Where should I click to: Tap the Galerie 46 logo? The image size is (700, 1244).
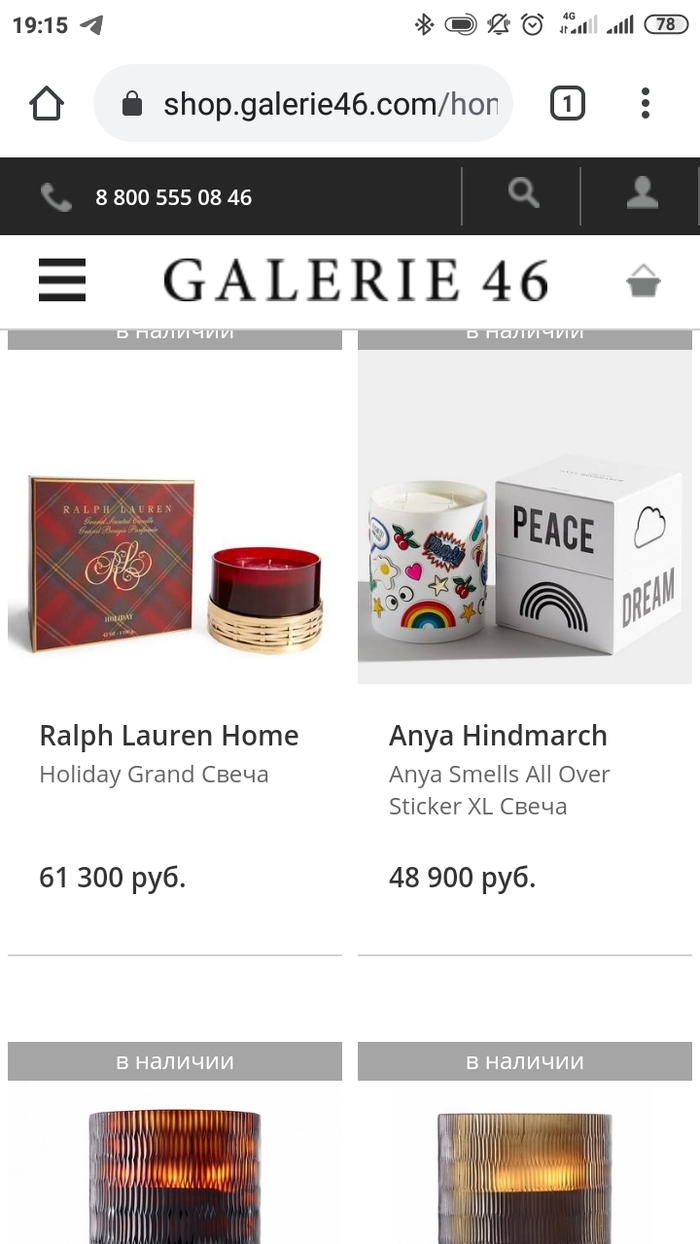(356, 281)
